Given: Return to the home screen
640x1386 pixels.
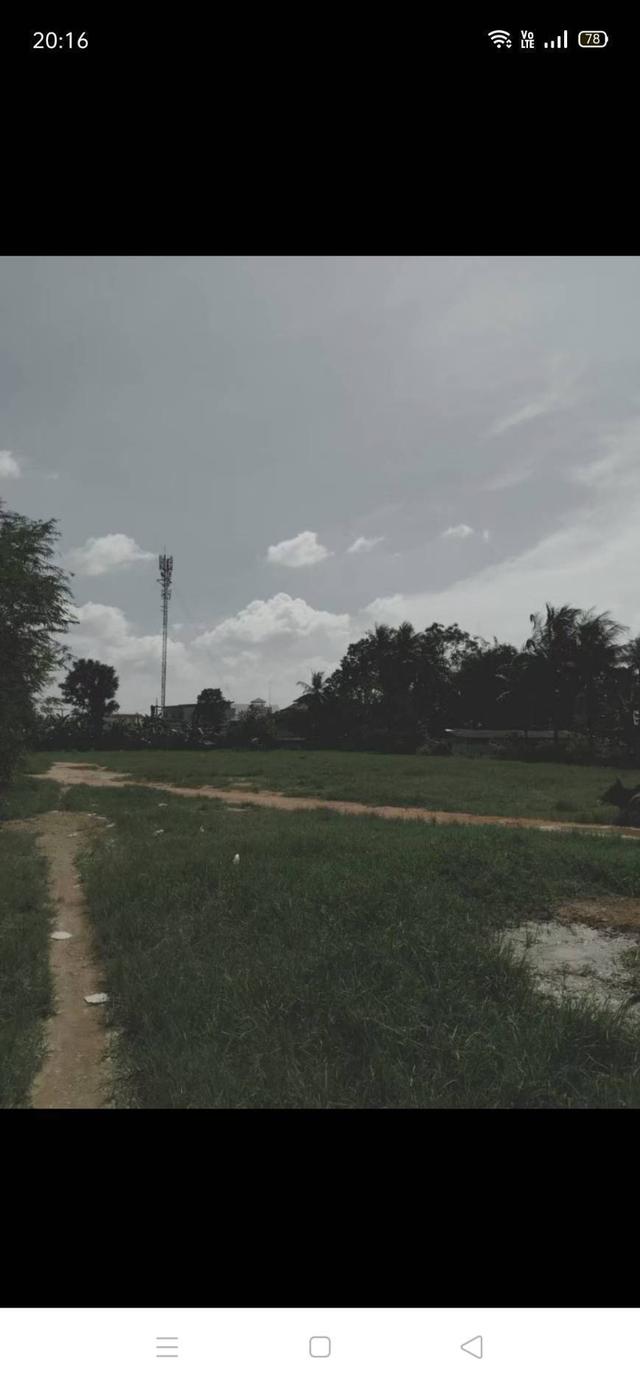Looking at the screenshot, I should 320,1347.
